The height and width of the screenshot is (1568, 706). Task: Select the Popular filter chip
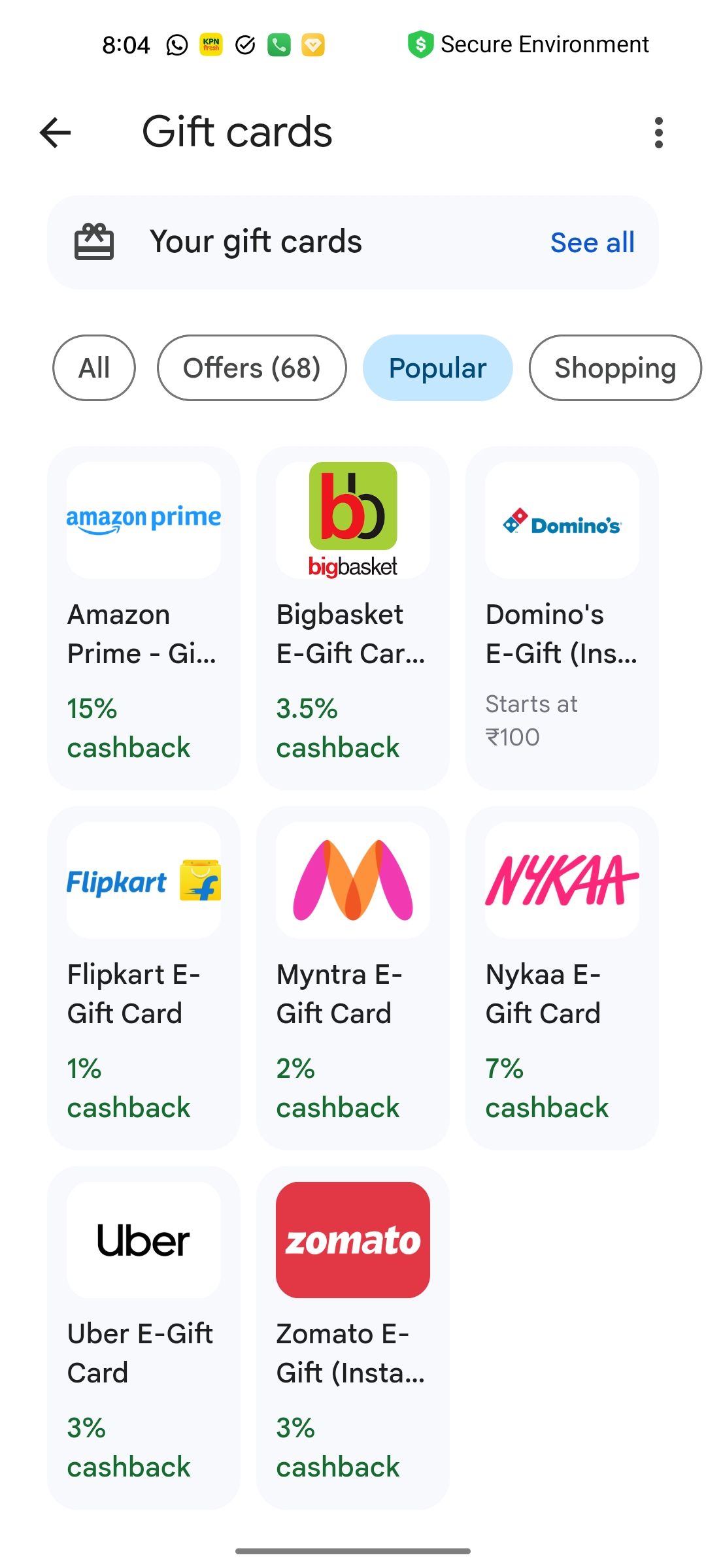(x=437, y=368)
